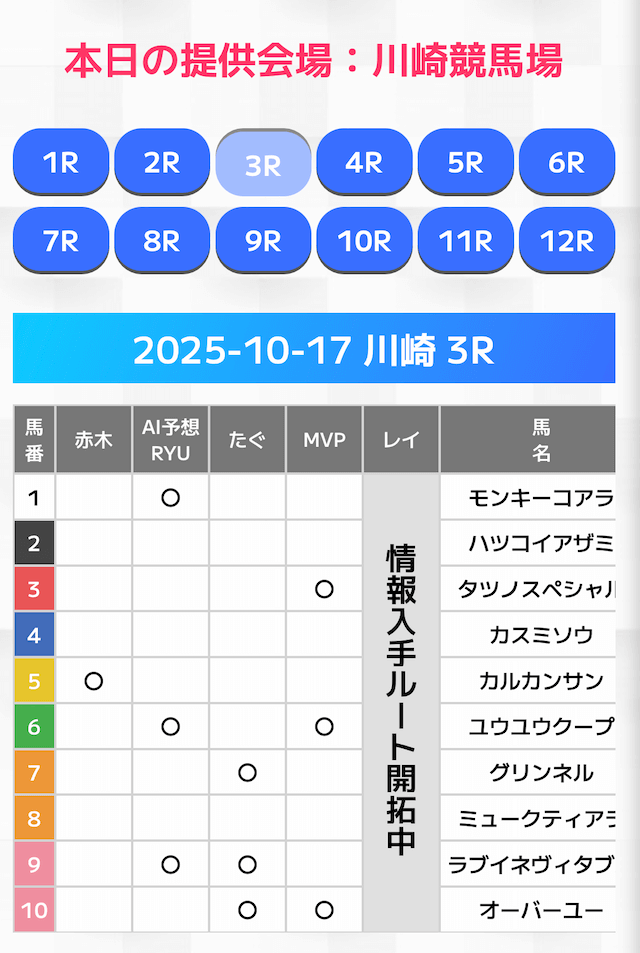Select race 9R
Image resolution: width=640 pixels, height=953 pixels.
point(263,240)
